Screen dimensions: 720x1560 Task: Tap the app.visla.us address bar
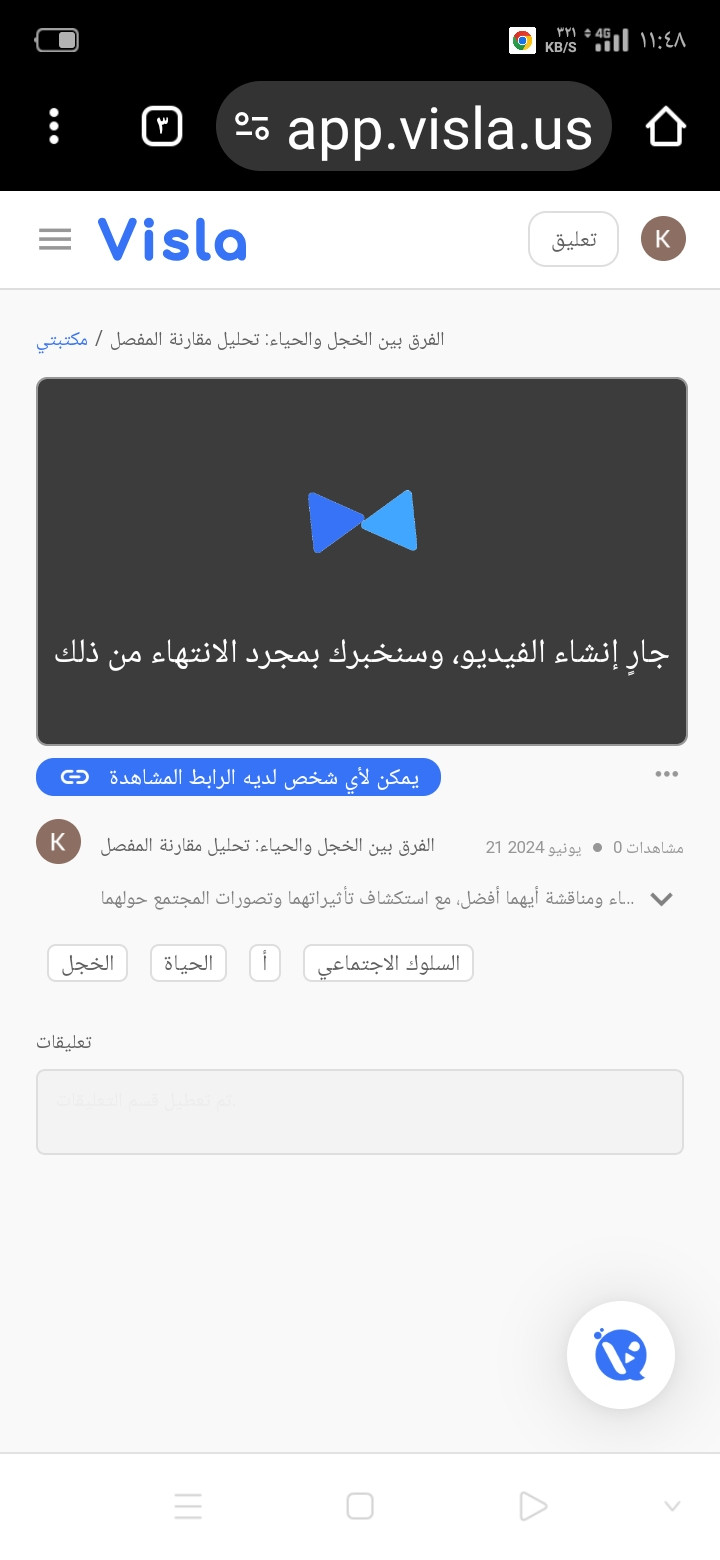[x=413, y=128]
